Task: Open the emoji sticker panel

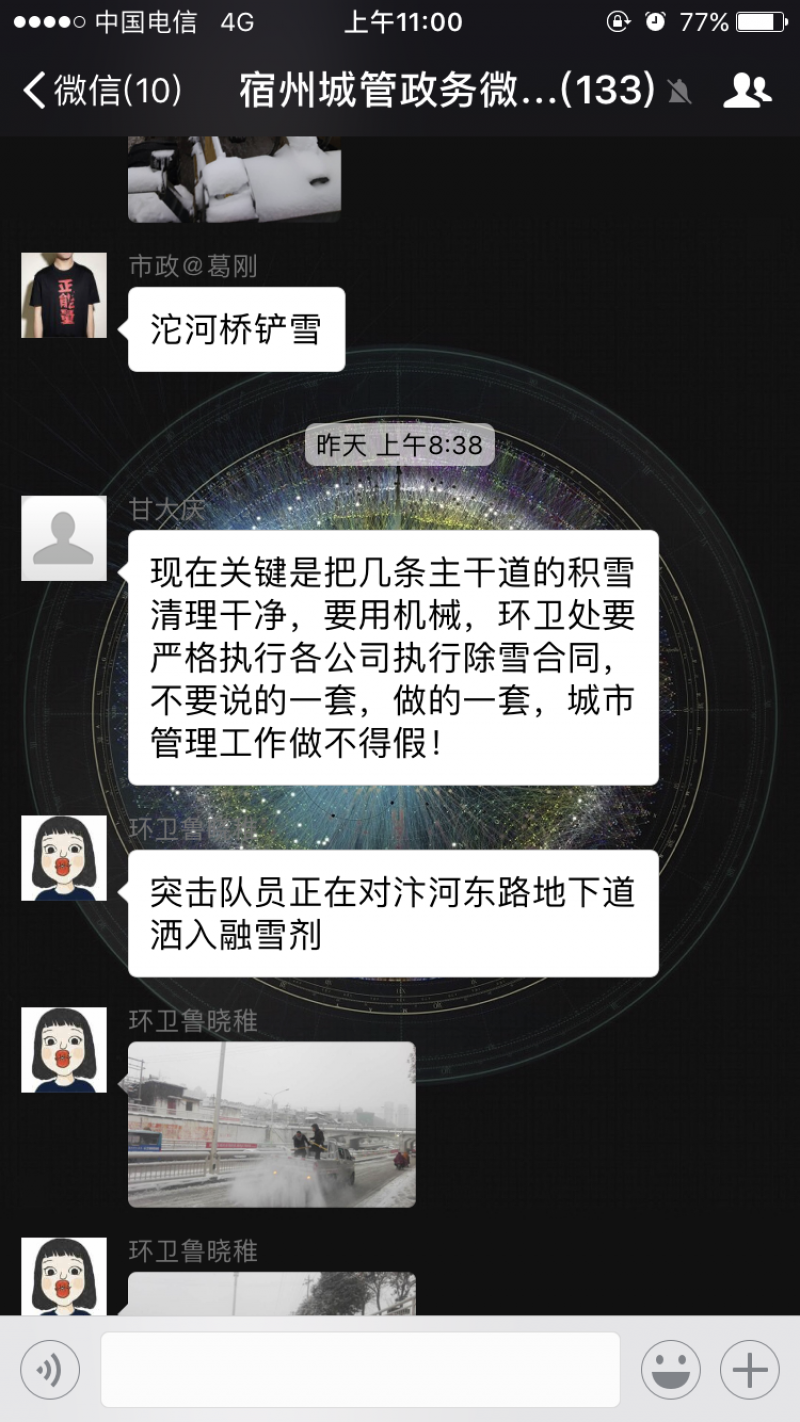Action: 670,1369
